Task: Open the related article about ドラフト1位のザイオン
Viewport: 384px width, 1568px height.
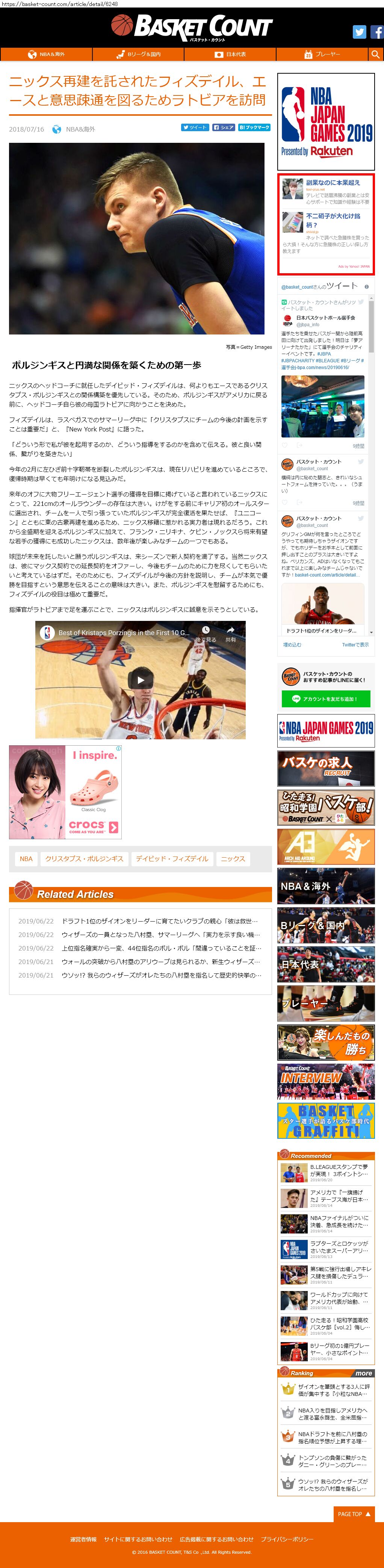Action: point(159,921)
